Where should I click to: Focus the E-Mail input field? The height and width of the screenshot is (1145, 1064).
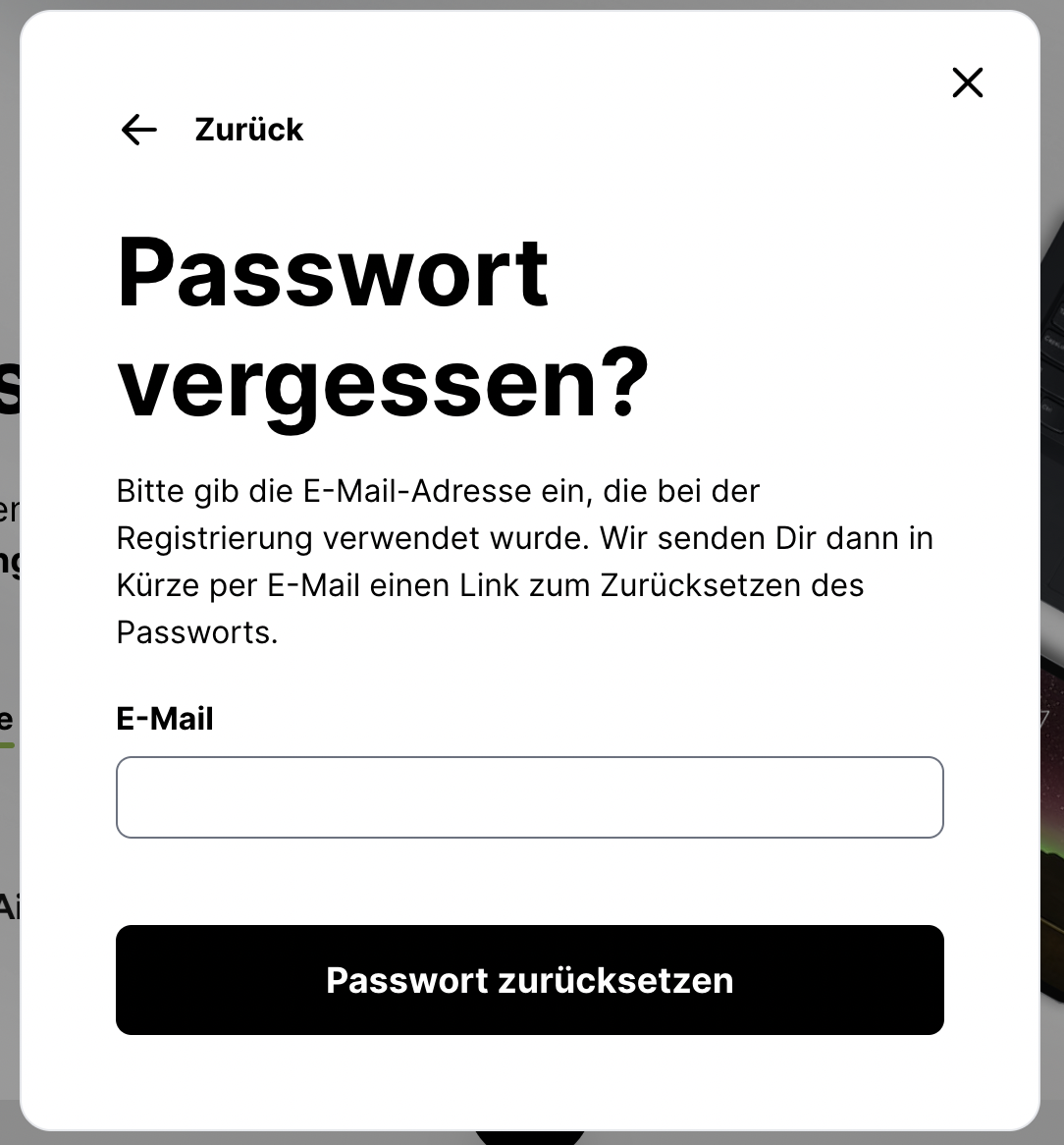(529, 797)
